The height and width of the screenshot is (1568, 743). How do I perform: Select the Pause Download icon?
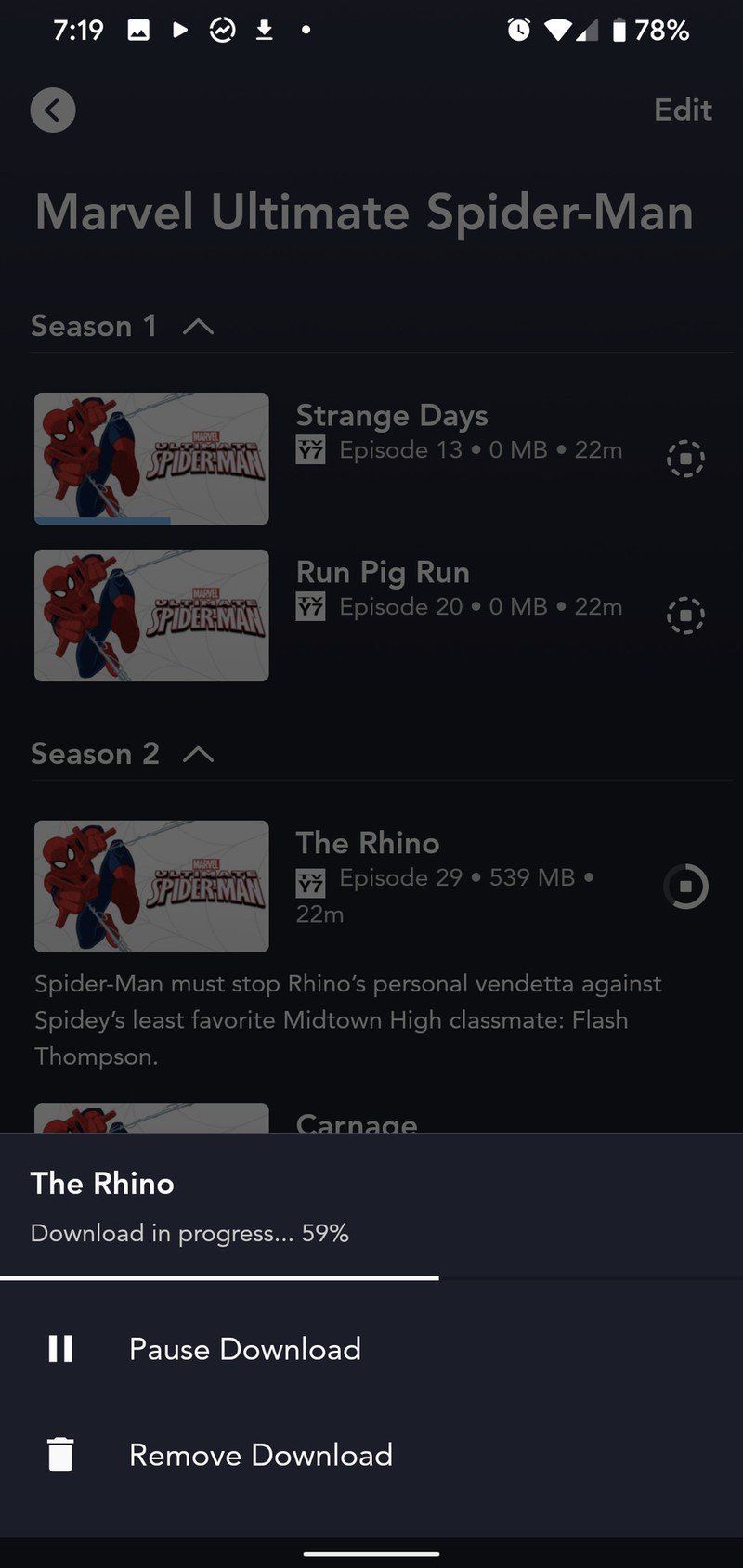point(60,1349)
